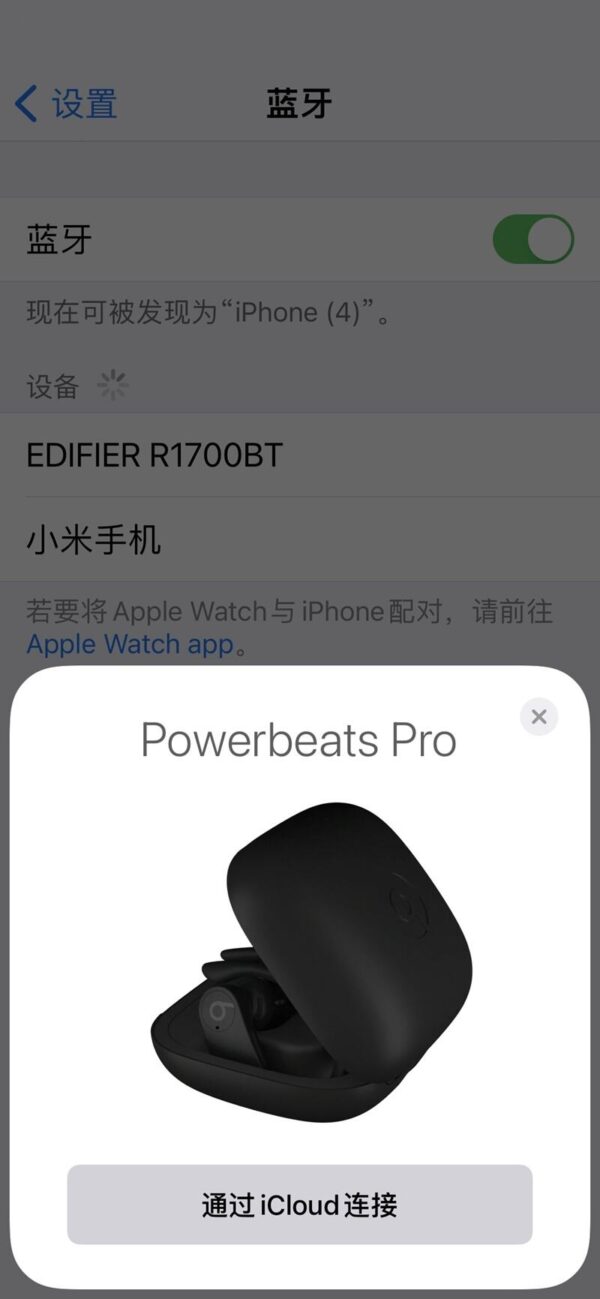Screen dimensions: 600x1299
Task: Dismiss the Powerbeats Pro popup
Action: (539, 716)
